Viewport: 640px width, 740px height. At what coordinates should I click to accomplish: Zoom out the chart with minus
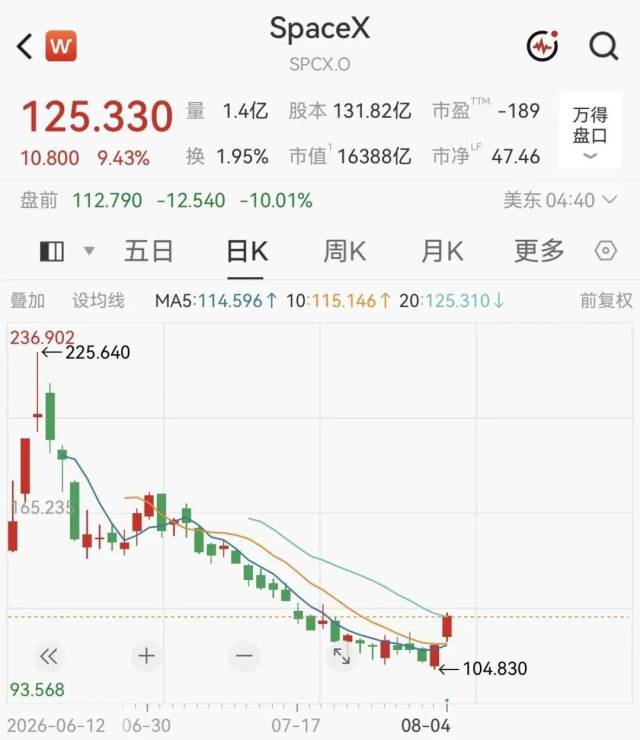(x=244, y=656)
